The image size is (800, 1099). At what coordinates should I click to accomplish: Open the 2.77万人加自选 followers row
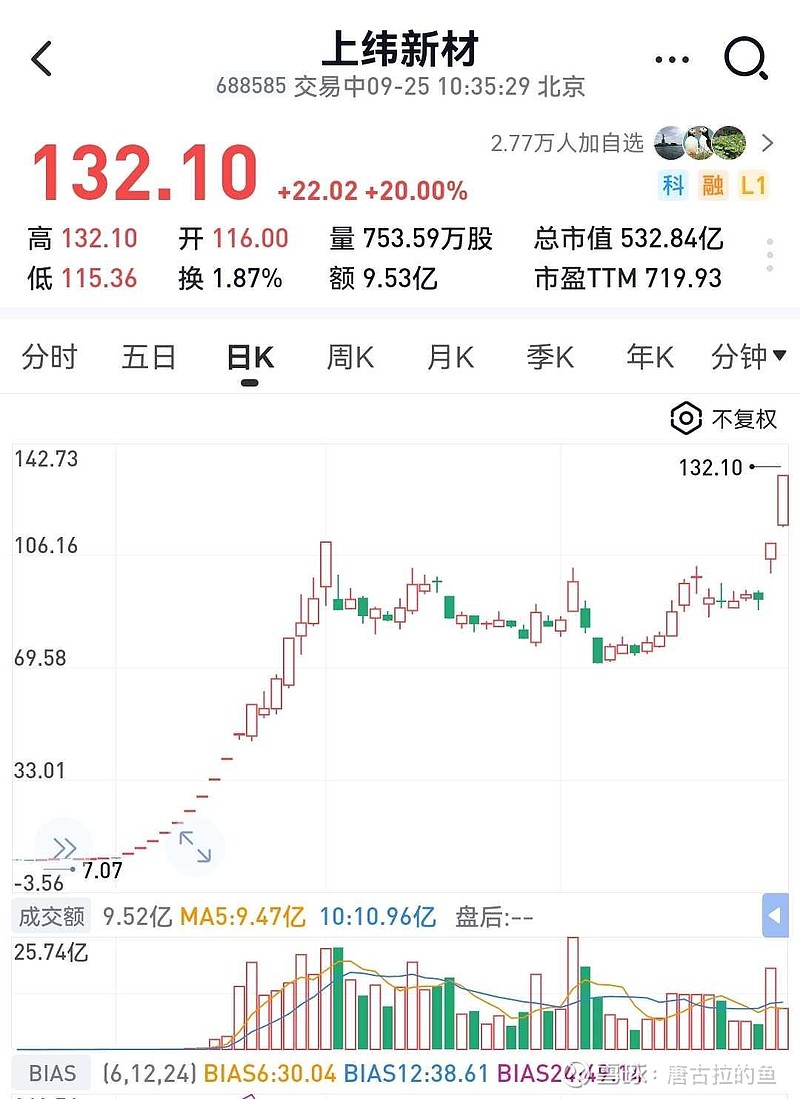(x=632, y=143)
